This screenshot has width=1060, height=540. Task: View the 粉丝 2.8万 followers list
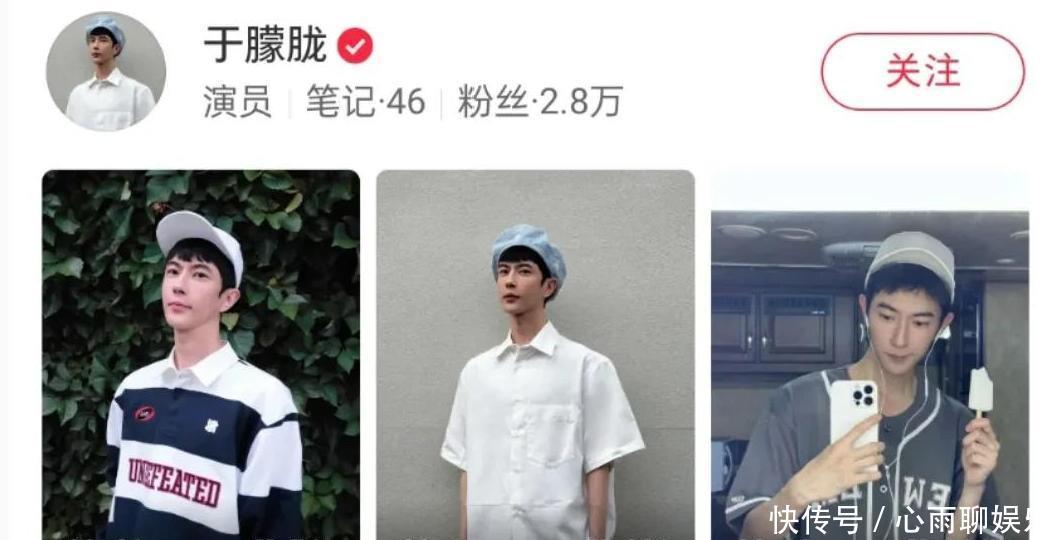pyautogui.click(x=540, y=102)
